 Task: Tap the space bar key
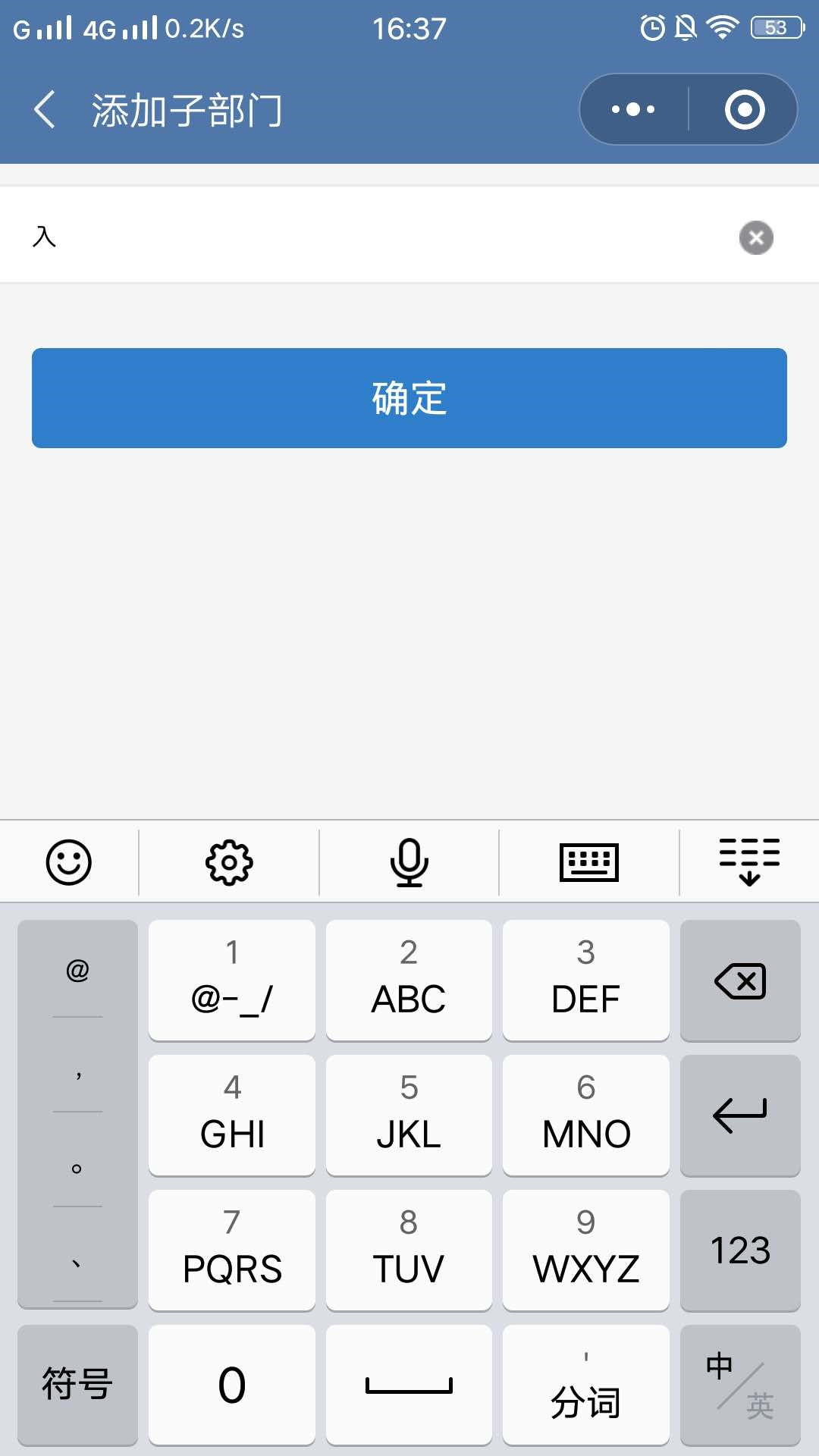pos(409,1385)
